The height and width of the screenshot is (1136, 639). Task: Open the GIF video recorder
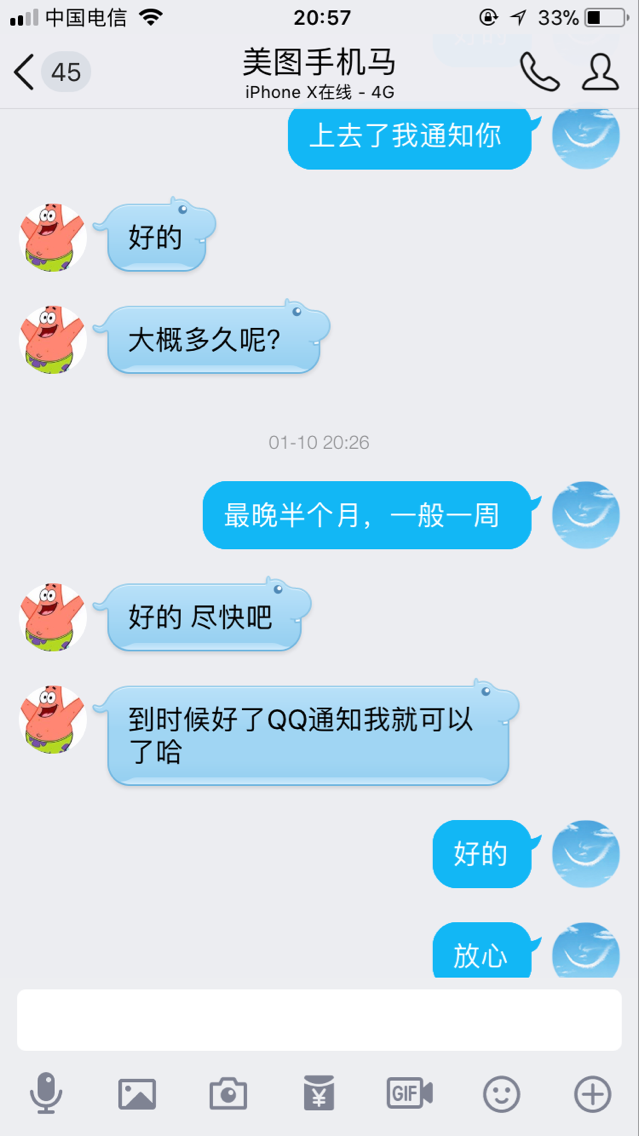[x=410, y=1094]
